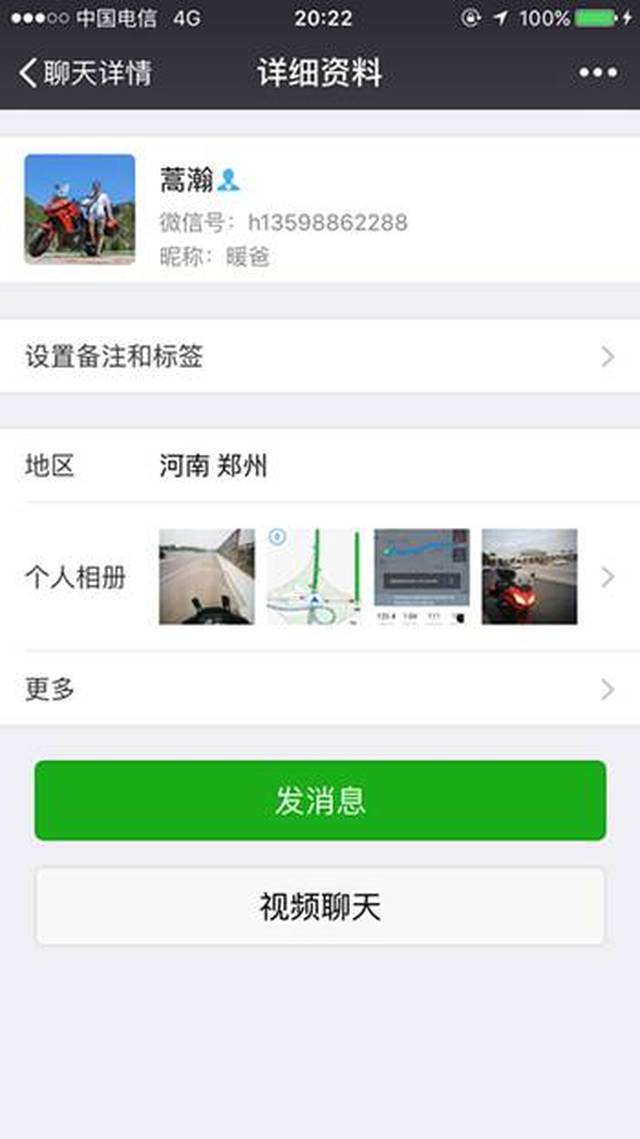The image size is (640, 1139).
Task: Start a 视频聊天 video call
Action: coord(320,906)
